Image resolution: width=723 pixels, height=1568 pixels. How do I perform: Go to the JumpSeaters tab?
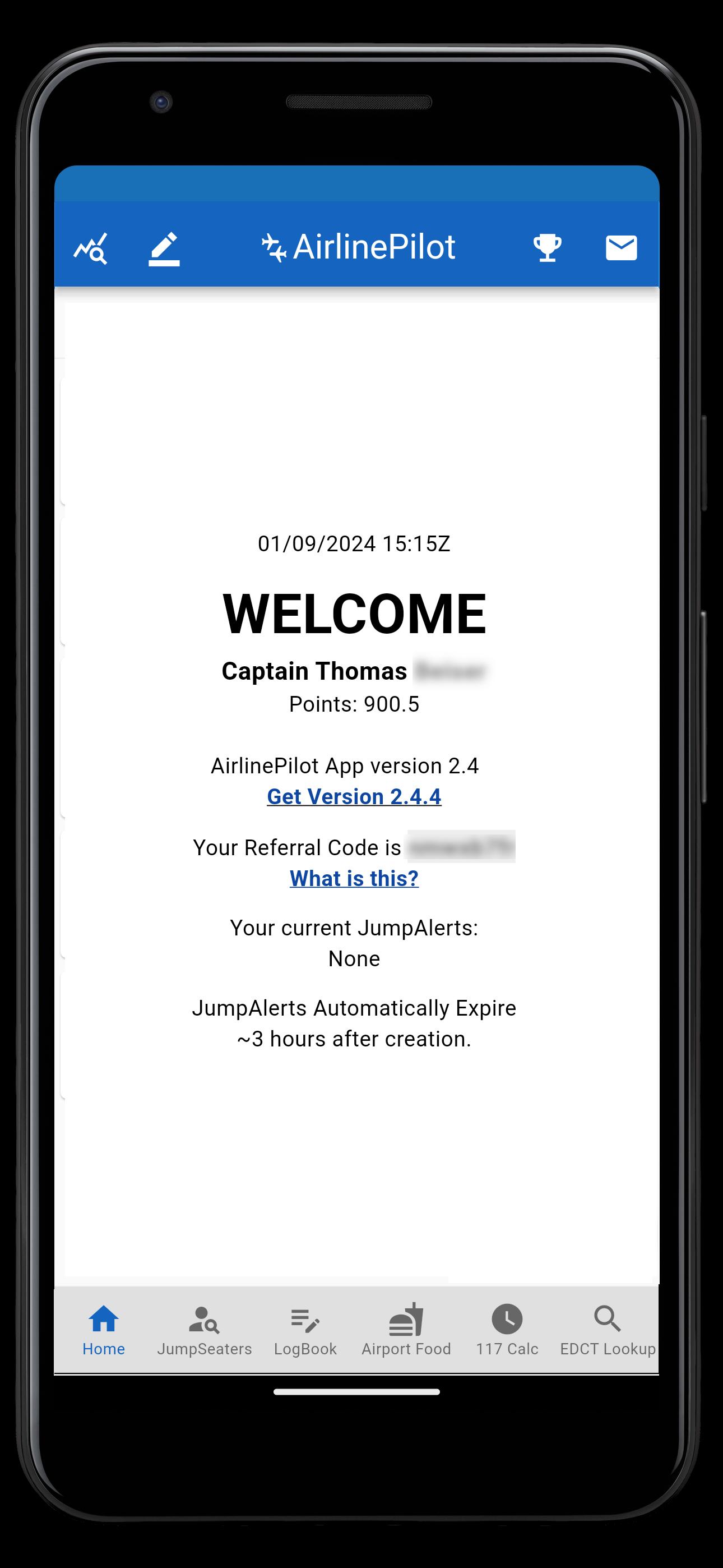pyautogui.click(x=205, y=1331)
